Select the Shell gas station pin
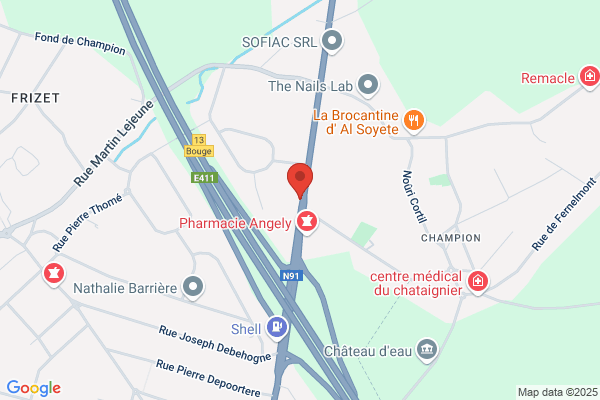Viewport: 600px width, 400px height. point(277,328)
